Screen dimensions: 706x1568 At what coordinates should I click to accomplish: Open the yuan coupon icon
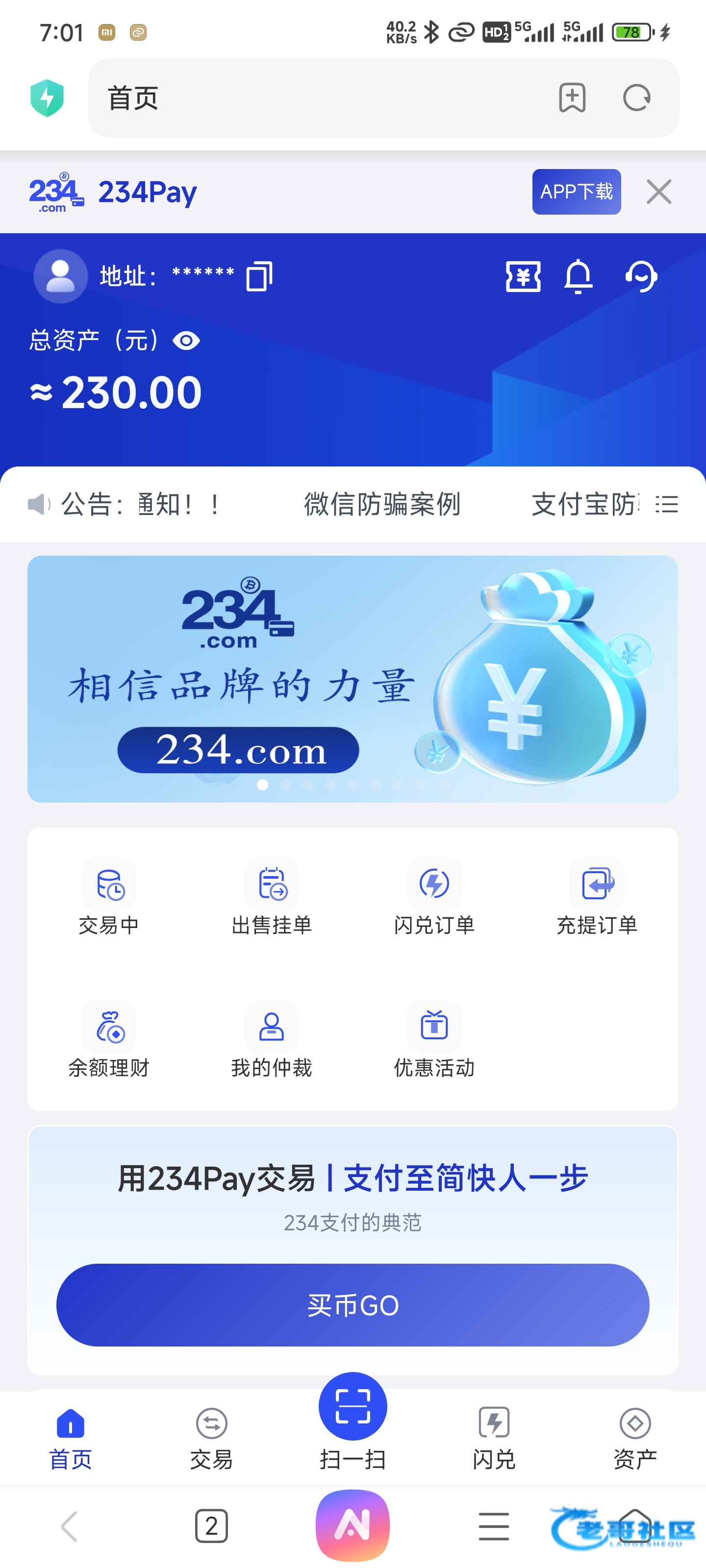click(x=523, y=277)
